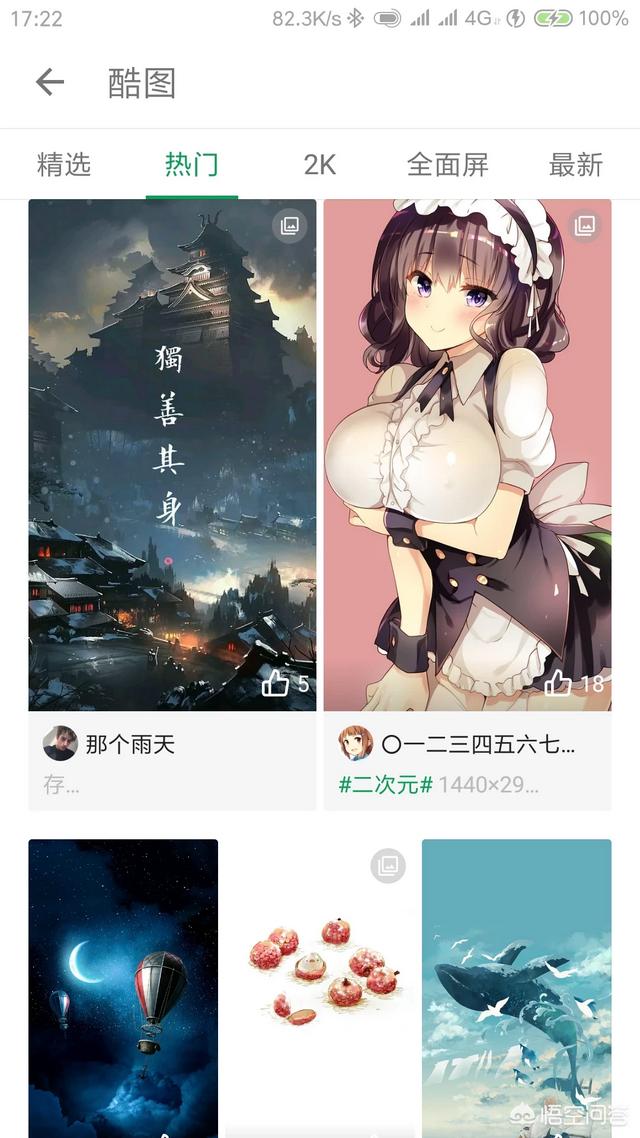Open the 2K tab

[320, 165]
